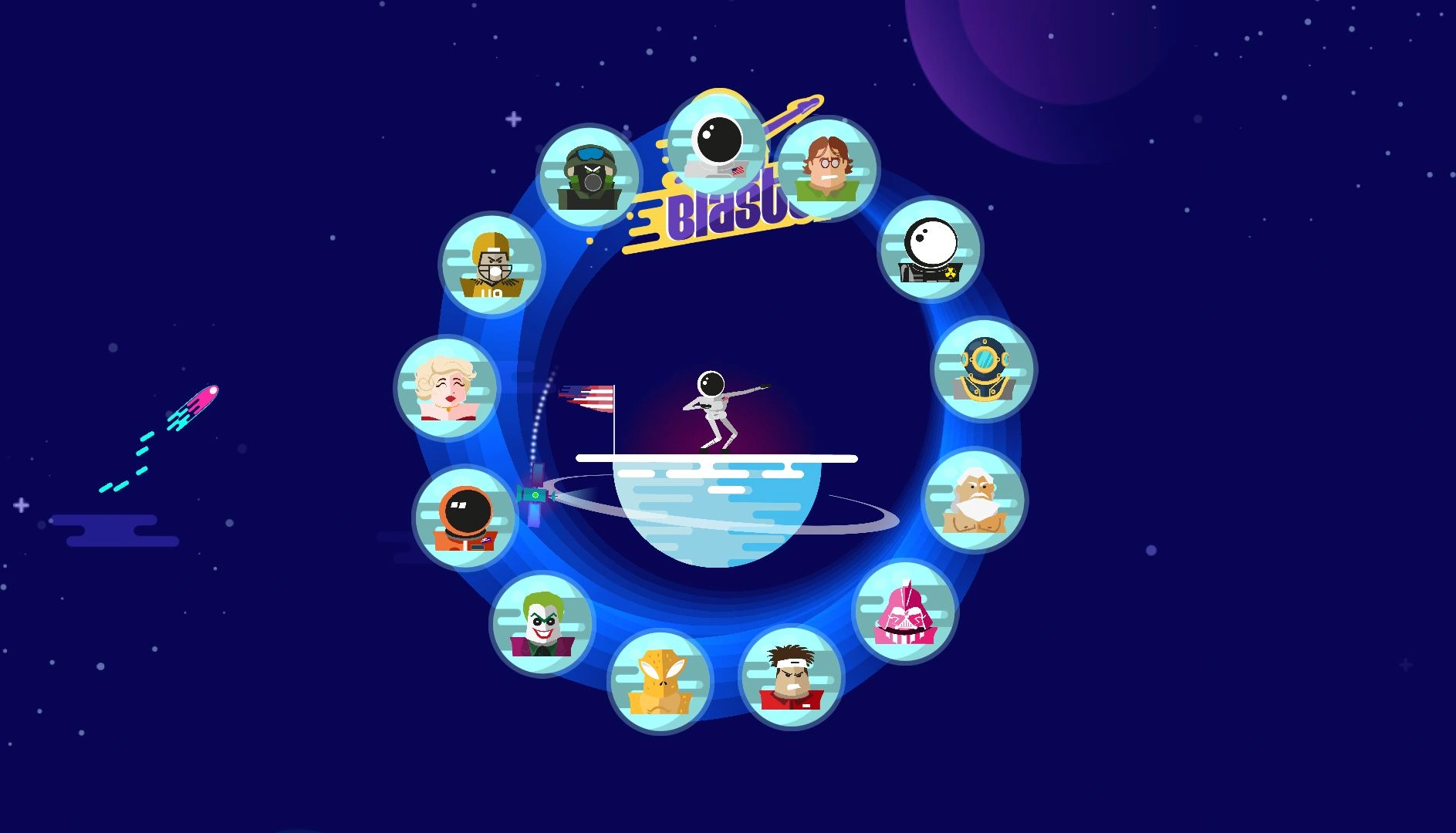This screenshot has height=833, width=1456.
Task: Choose the gas mask soldier character
Action: (590, 177)
